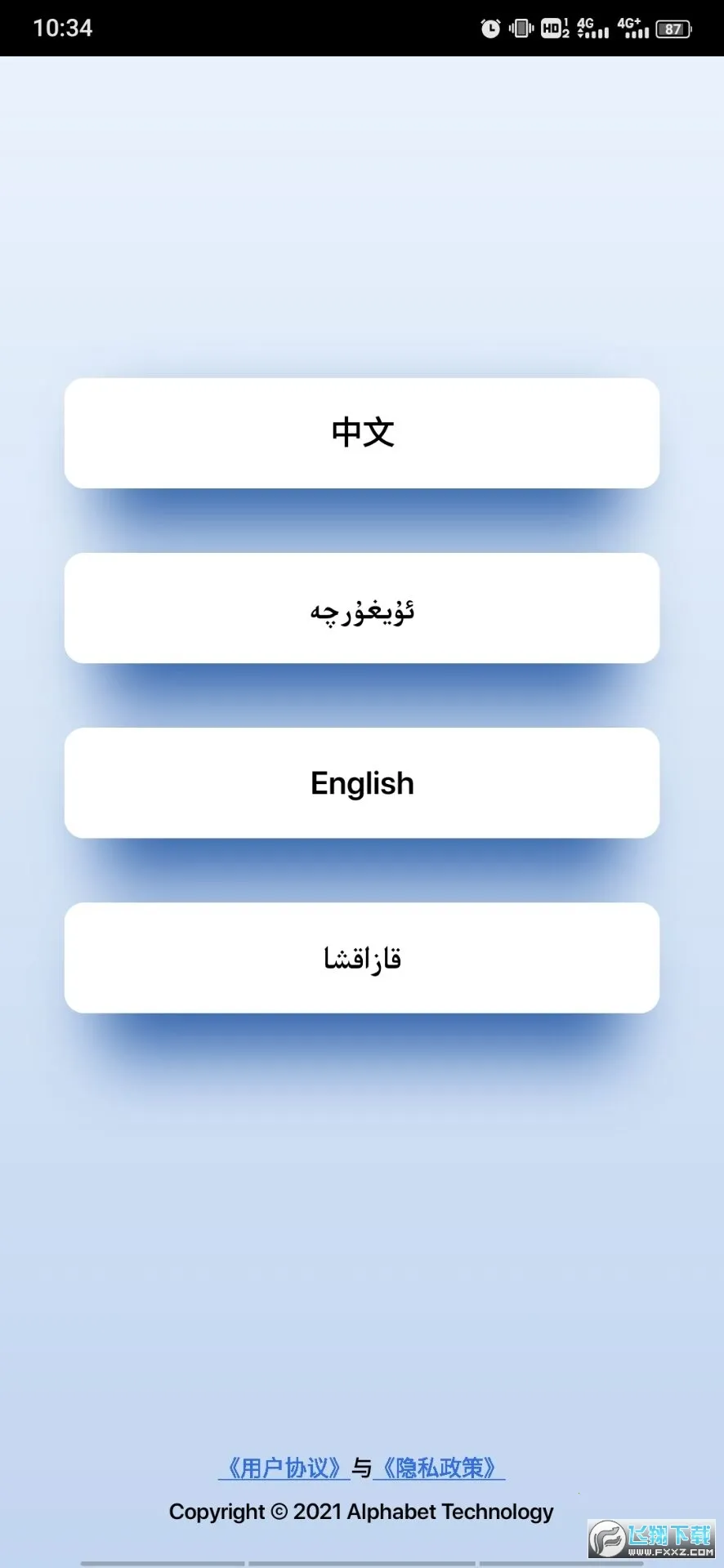
Task: Select English as the app language
Action: coord(362,783)
